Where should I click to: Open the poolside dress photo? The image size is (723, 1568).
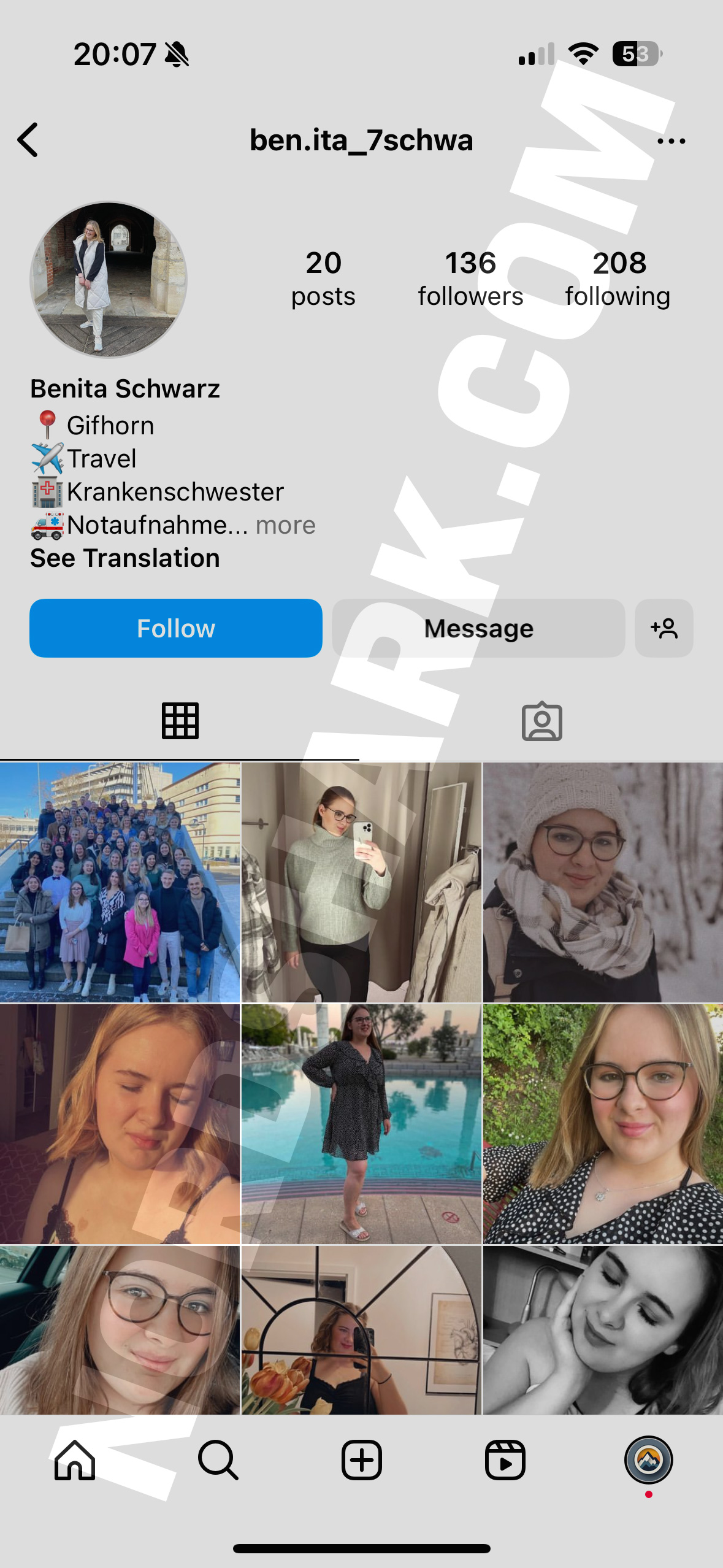pyautogui.click(x=361, y=1124)
